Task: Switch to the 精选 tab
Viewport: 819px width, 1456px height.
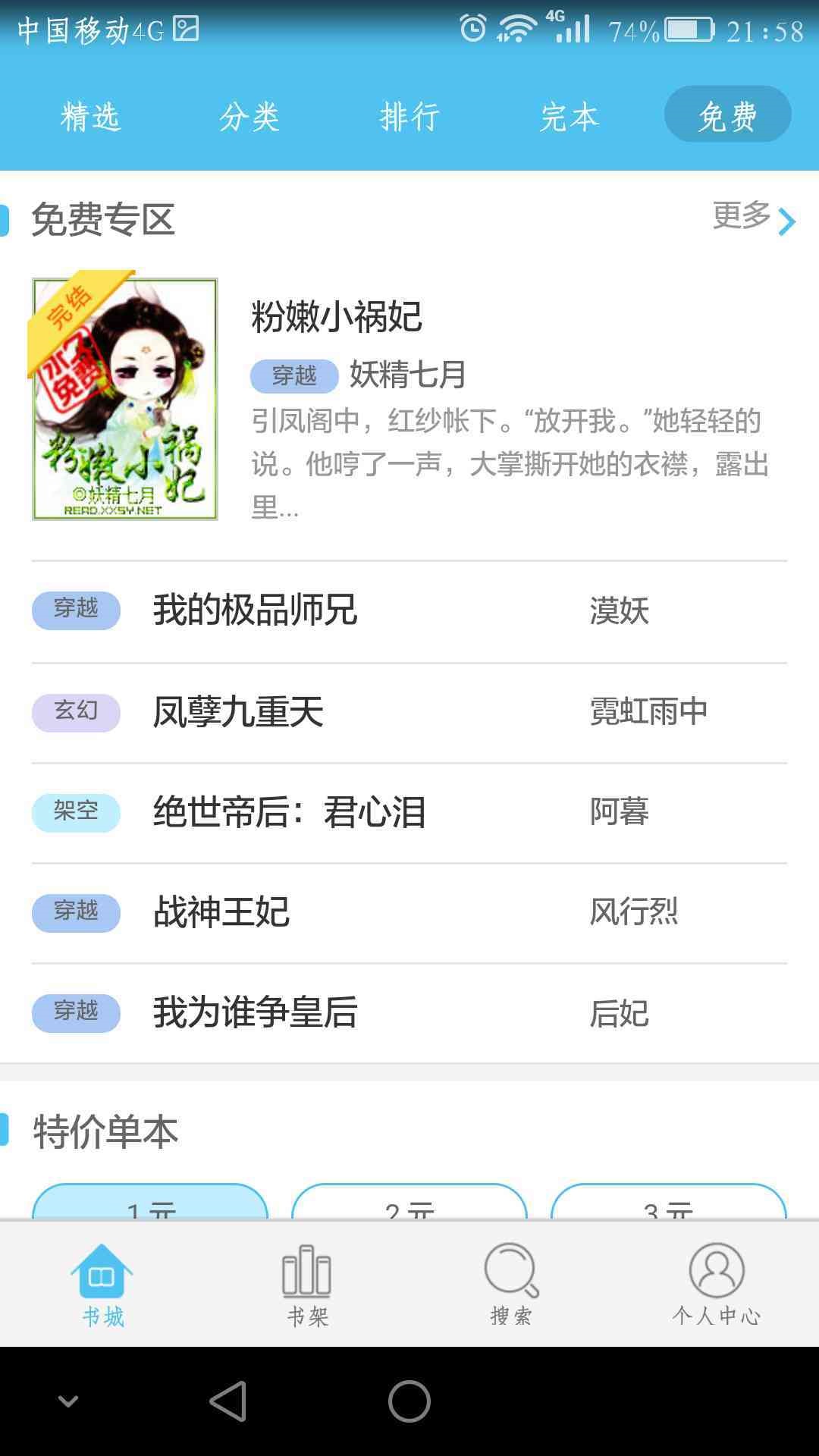Action: pyautogui.click(x=89, y=117)
